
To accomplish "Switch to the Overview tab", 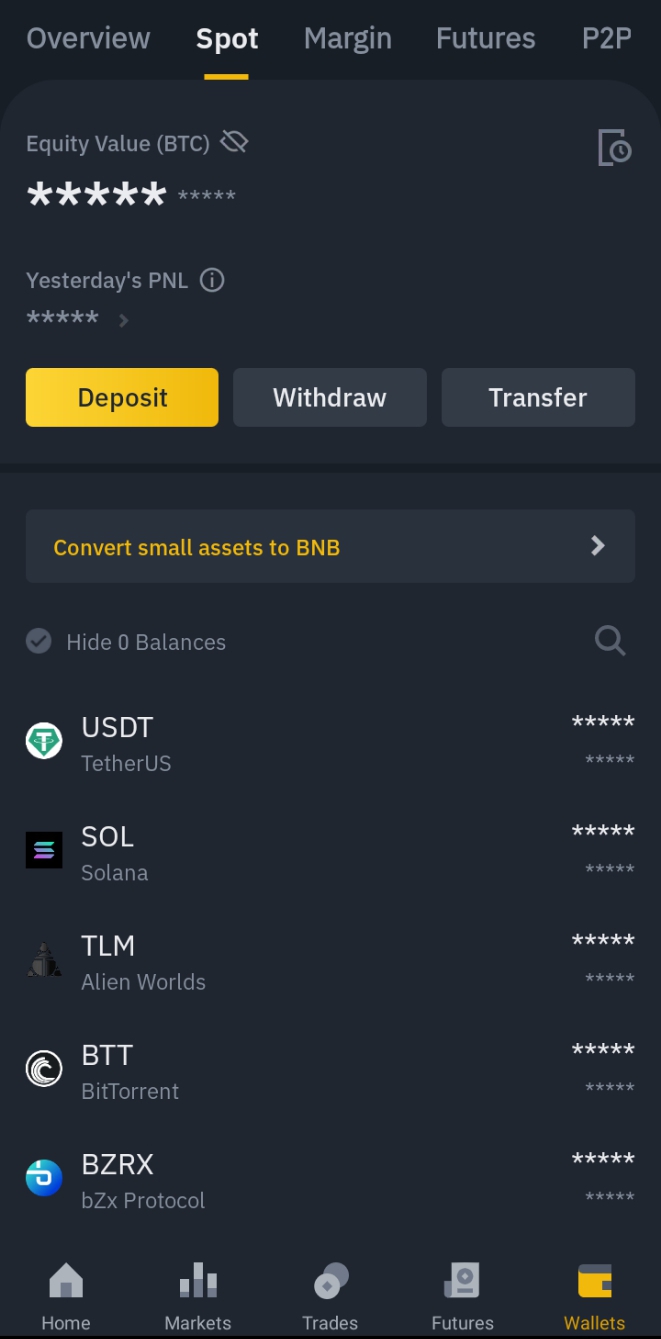I will (88, 39).
